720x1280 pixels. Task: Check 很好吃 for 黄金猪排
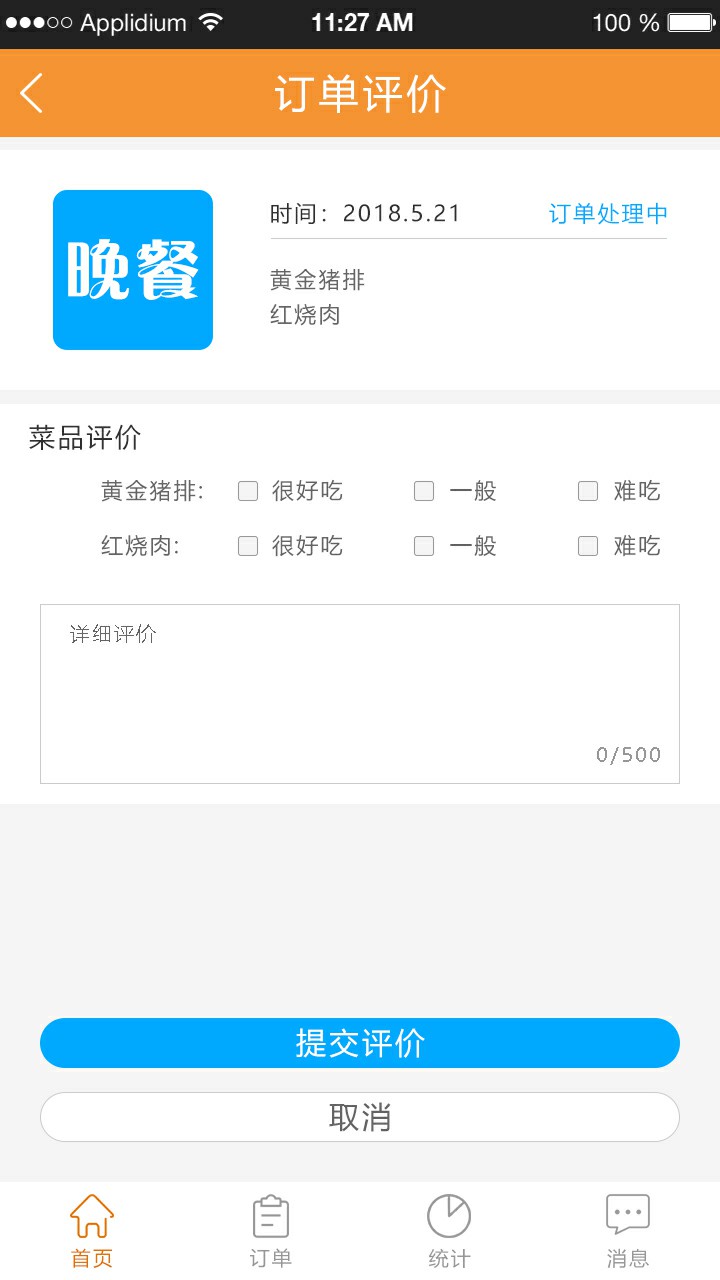(x=247, y=490)
